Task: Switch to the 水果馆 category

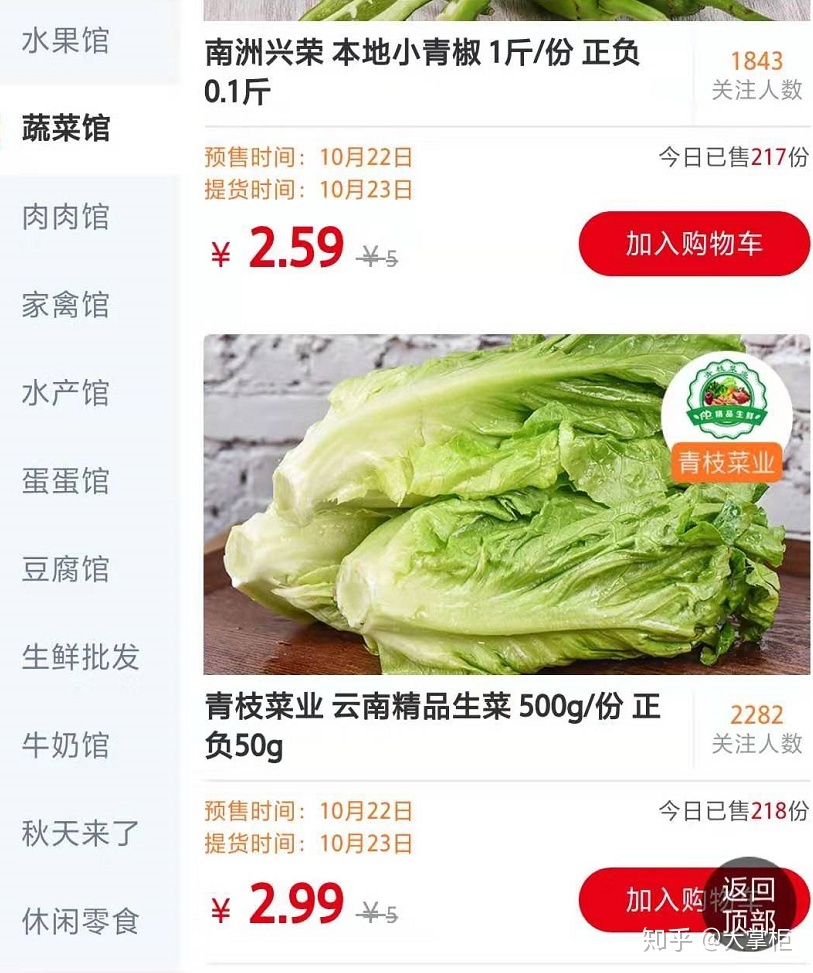Action: pos(66,42)
